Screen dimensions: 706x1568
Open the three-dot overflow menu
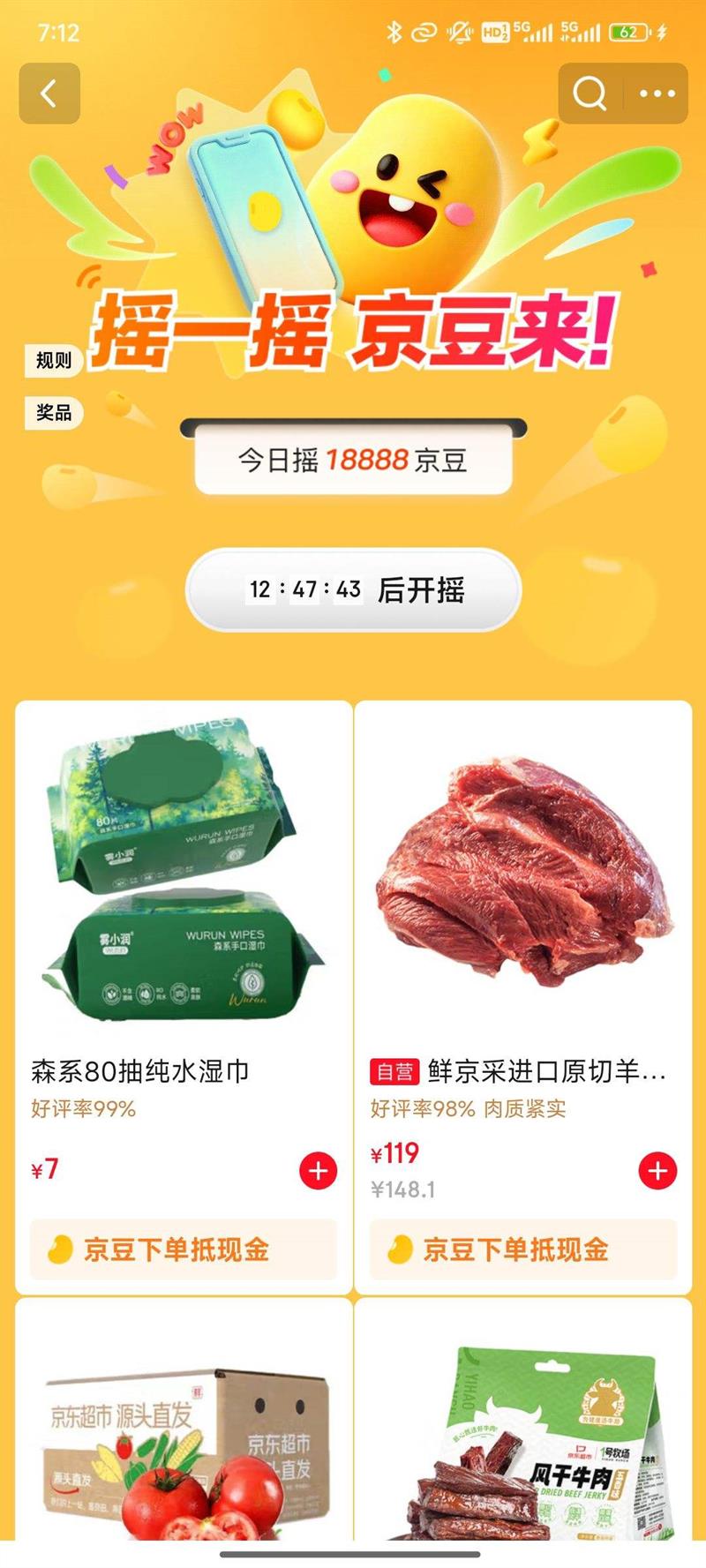pyautogui.click(x=657, y=94)
